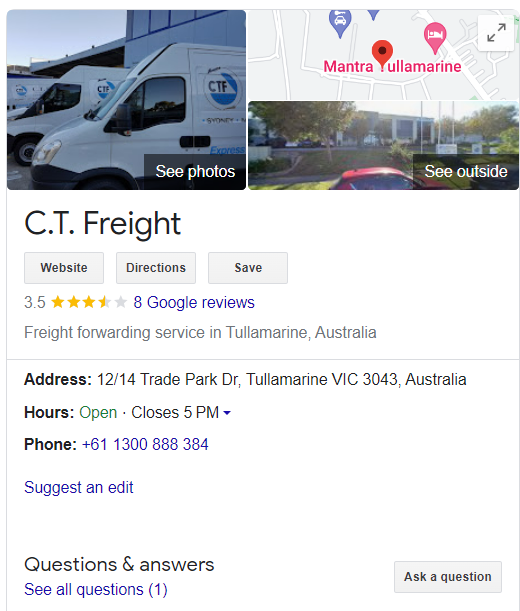Open the See outside street view

pos(384,145)
